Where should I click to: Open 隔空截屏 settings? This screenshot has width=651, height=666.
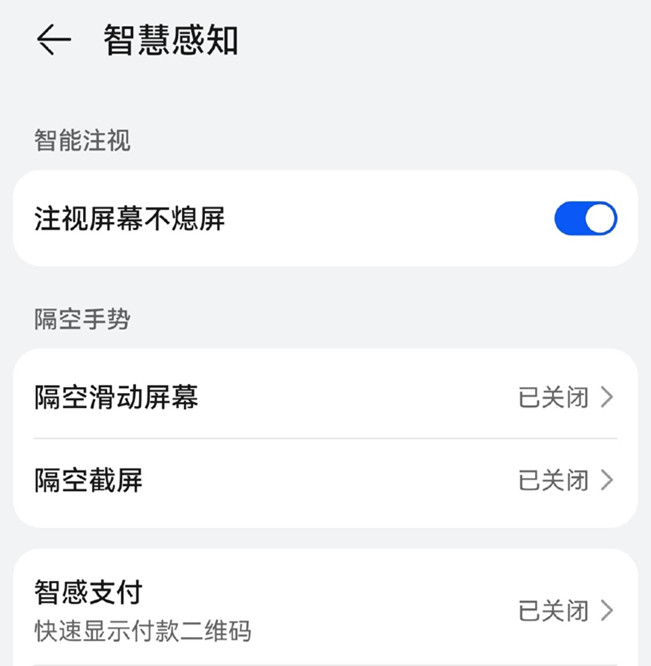(325, 480)
